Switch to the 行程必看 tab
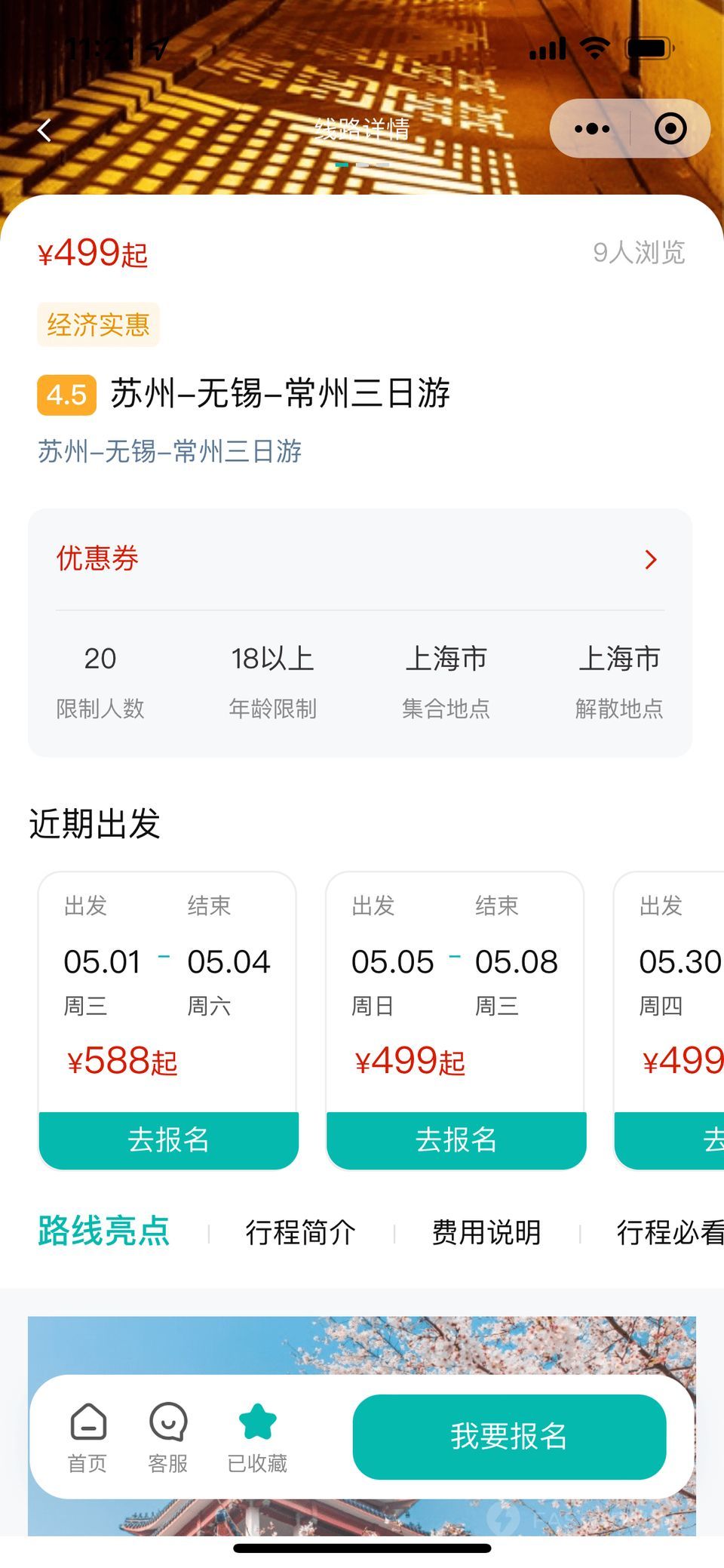This screenshot has width=724, height=1568. pyautogui.click(x=670, y=1232)
